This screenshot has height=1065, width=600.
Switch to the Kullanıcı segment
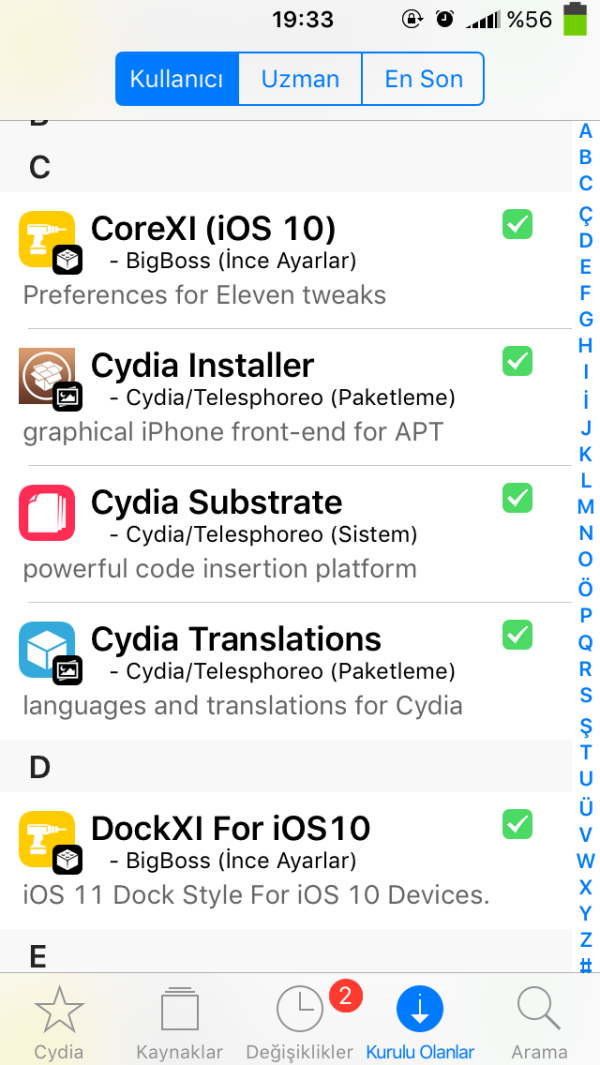coord(177,79)
